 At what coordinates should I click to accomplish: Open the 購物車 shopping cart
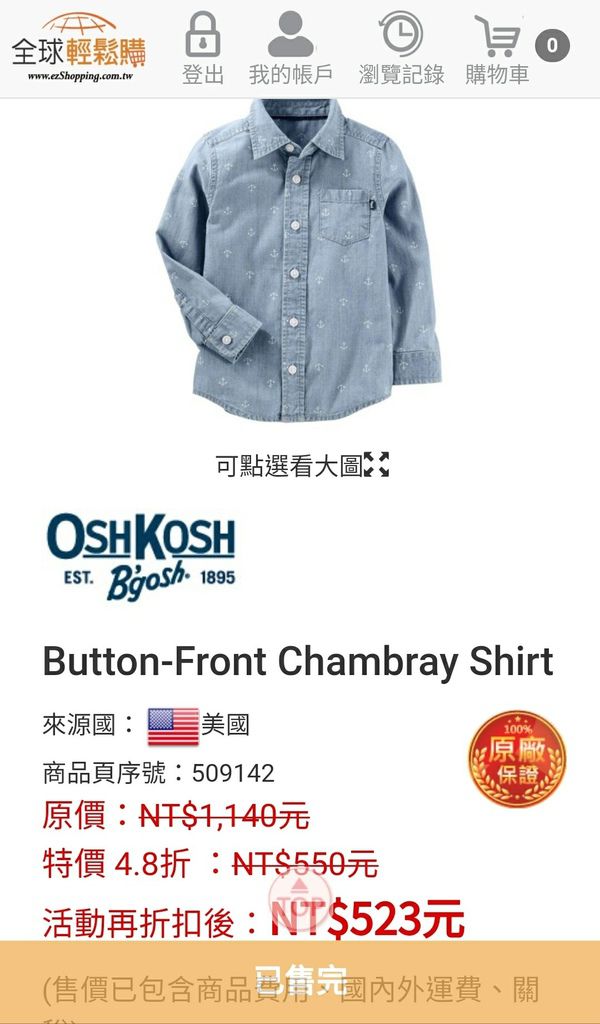click(x=497, y=48)
